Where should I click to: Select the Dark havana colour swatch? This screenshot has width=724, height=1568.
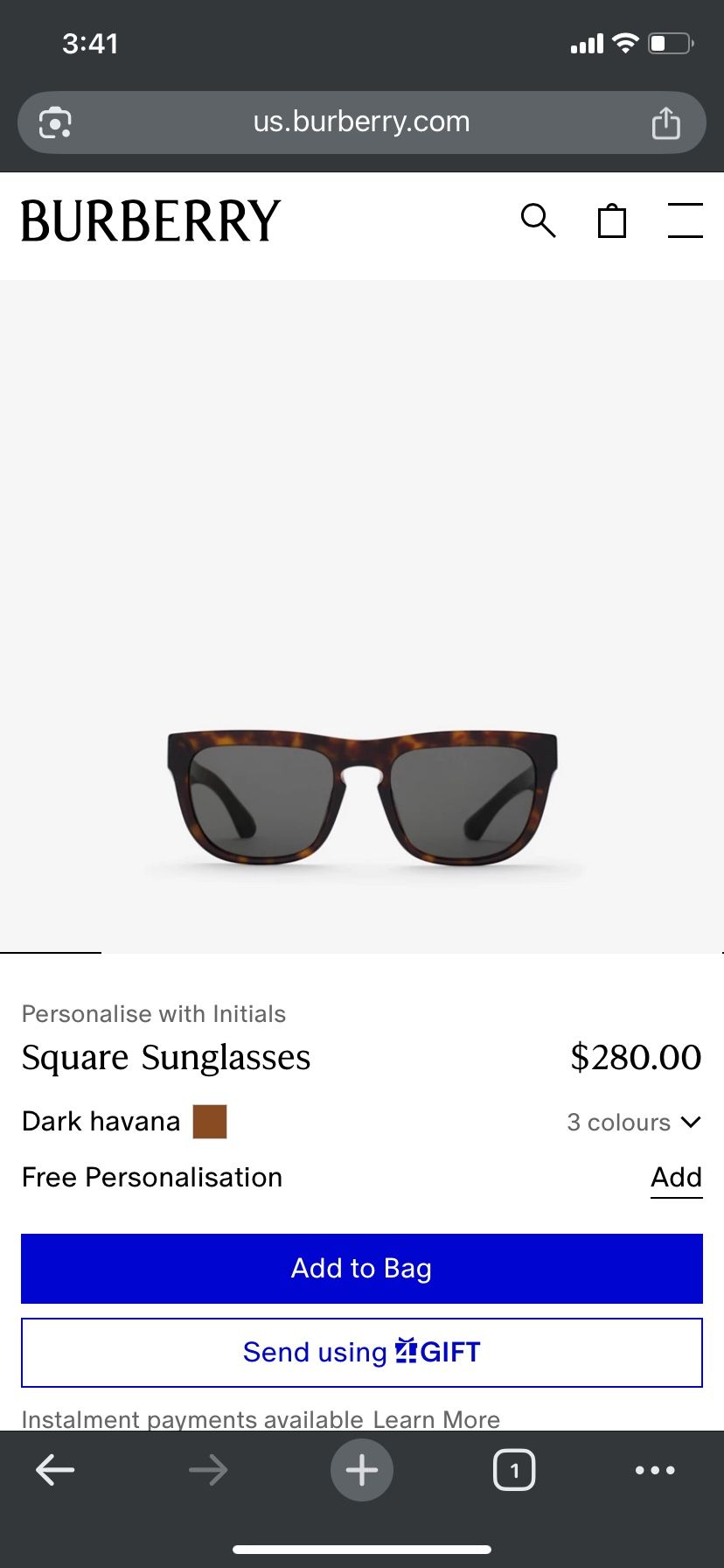click(x=210, y=1121)
